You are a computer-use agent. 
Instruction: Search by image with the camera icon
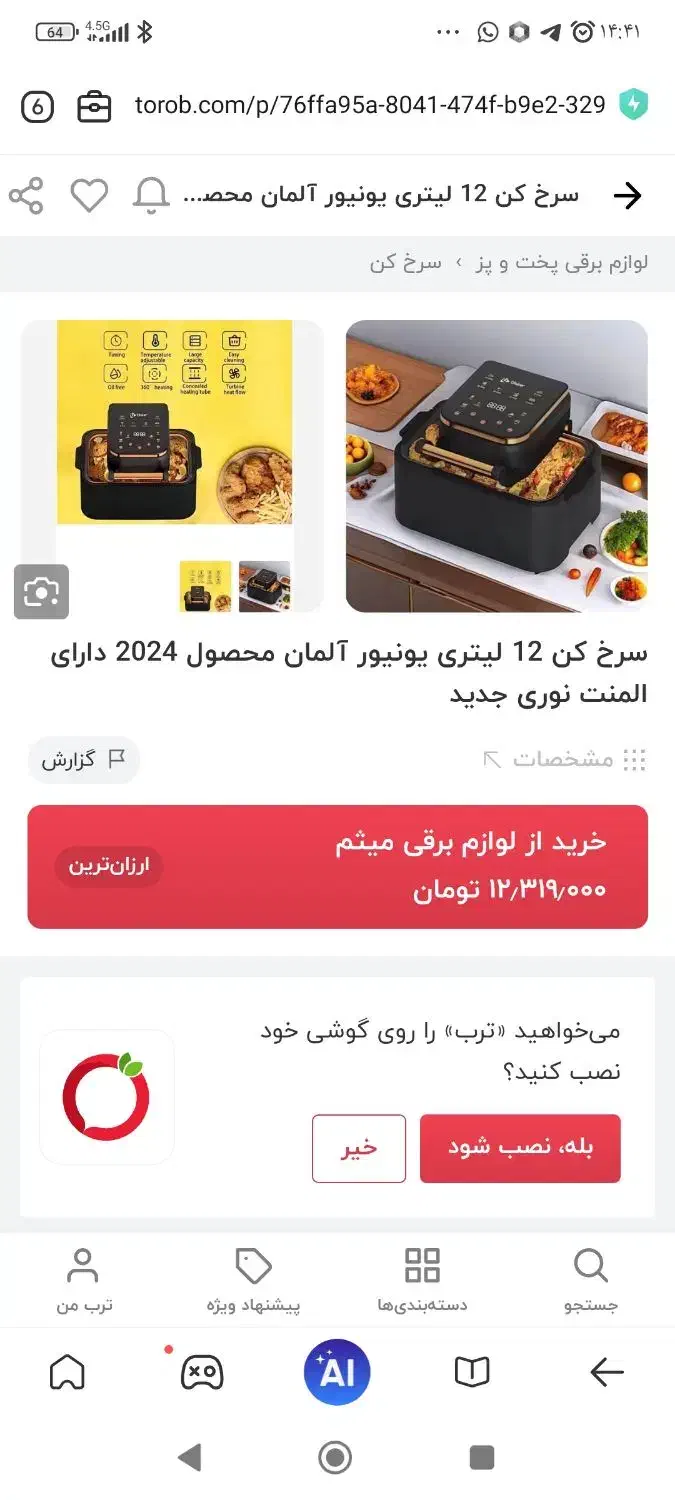pyautogui.click(x=41, y=592)
